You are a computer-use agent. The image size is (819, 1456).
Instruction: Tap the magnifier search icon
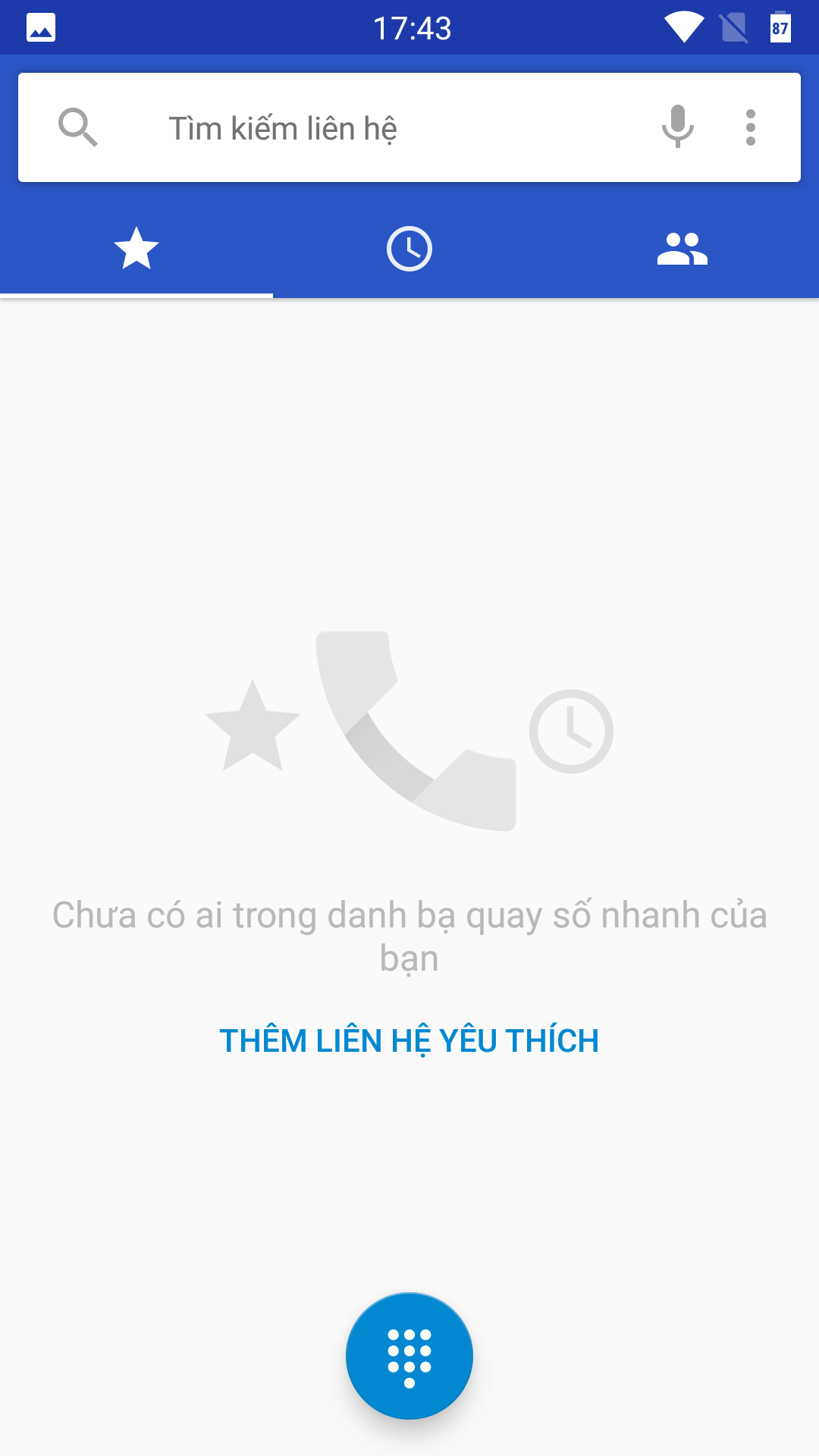77,127
